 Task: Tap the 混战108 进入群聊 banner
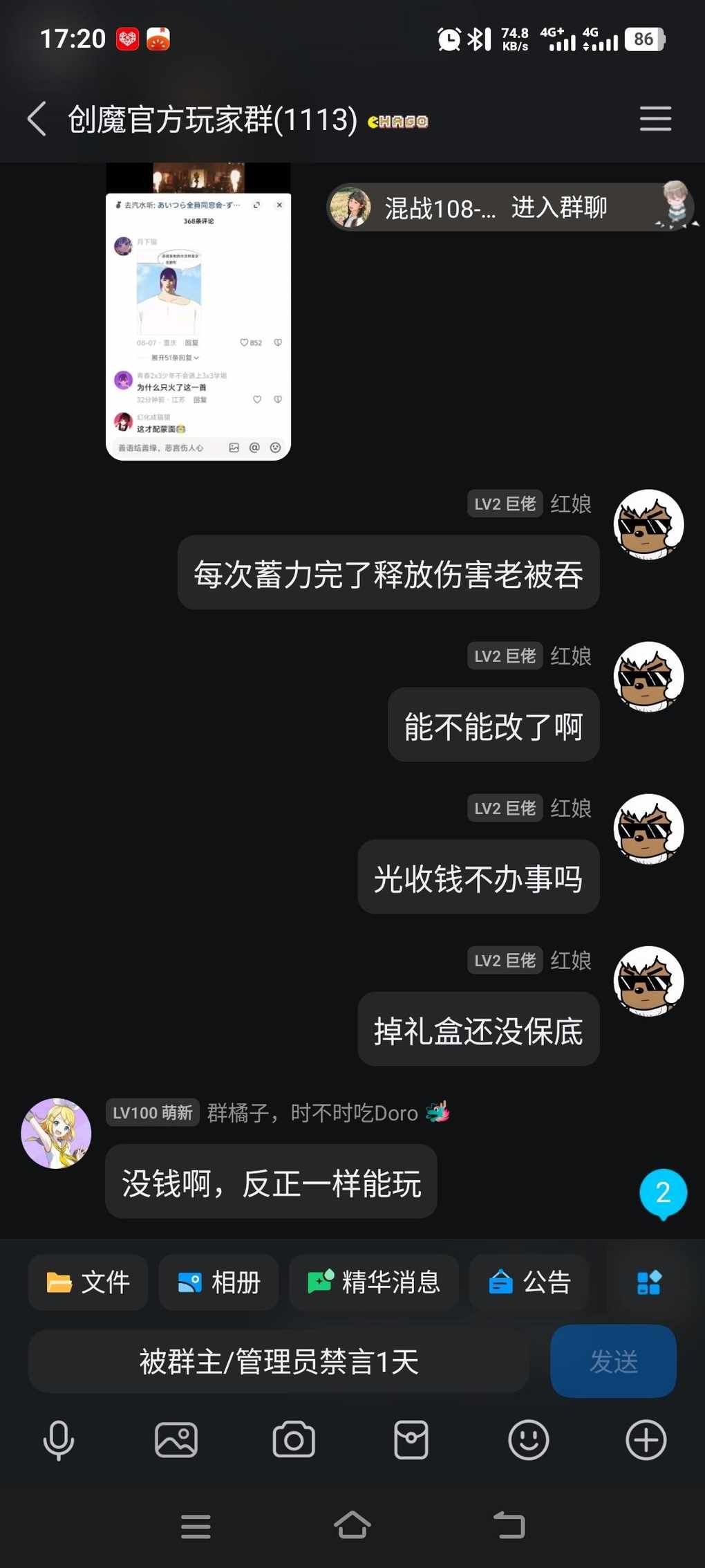click(x=494, y=207)
